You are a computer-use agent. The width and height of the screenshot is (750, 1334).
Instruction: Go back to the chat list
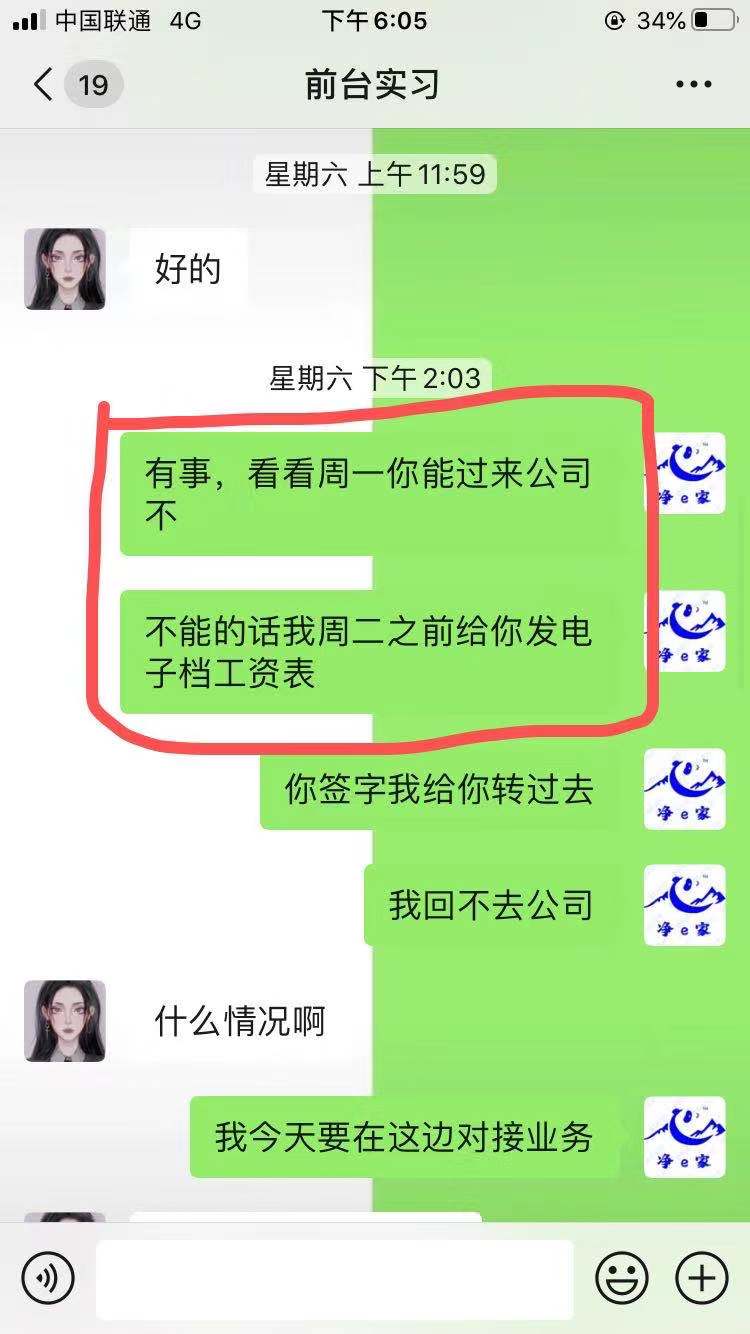44,85
